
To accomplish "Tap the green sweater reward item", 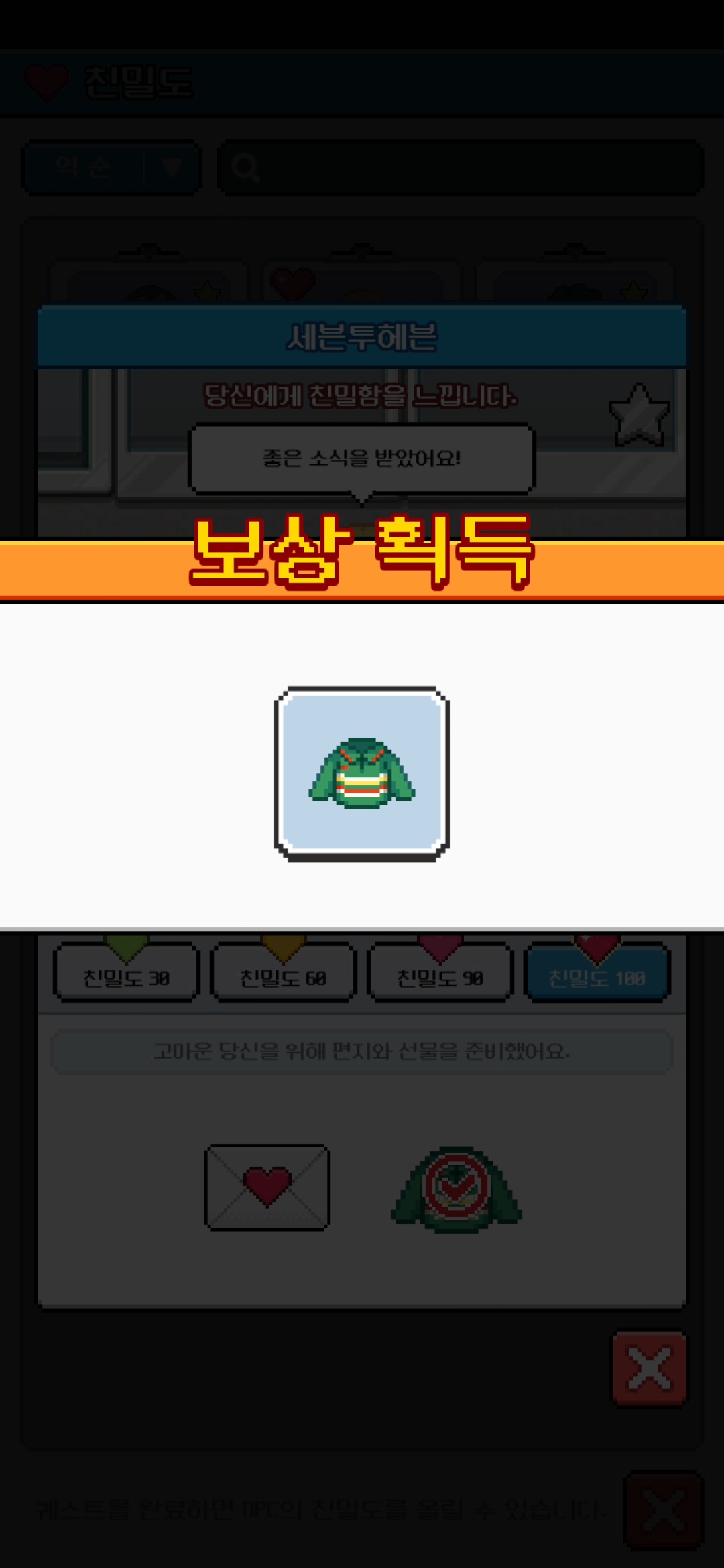I will pyautogui.click(x=362, y=774).
